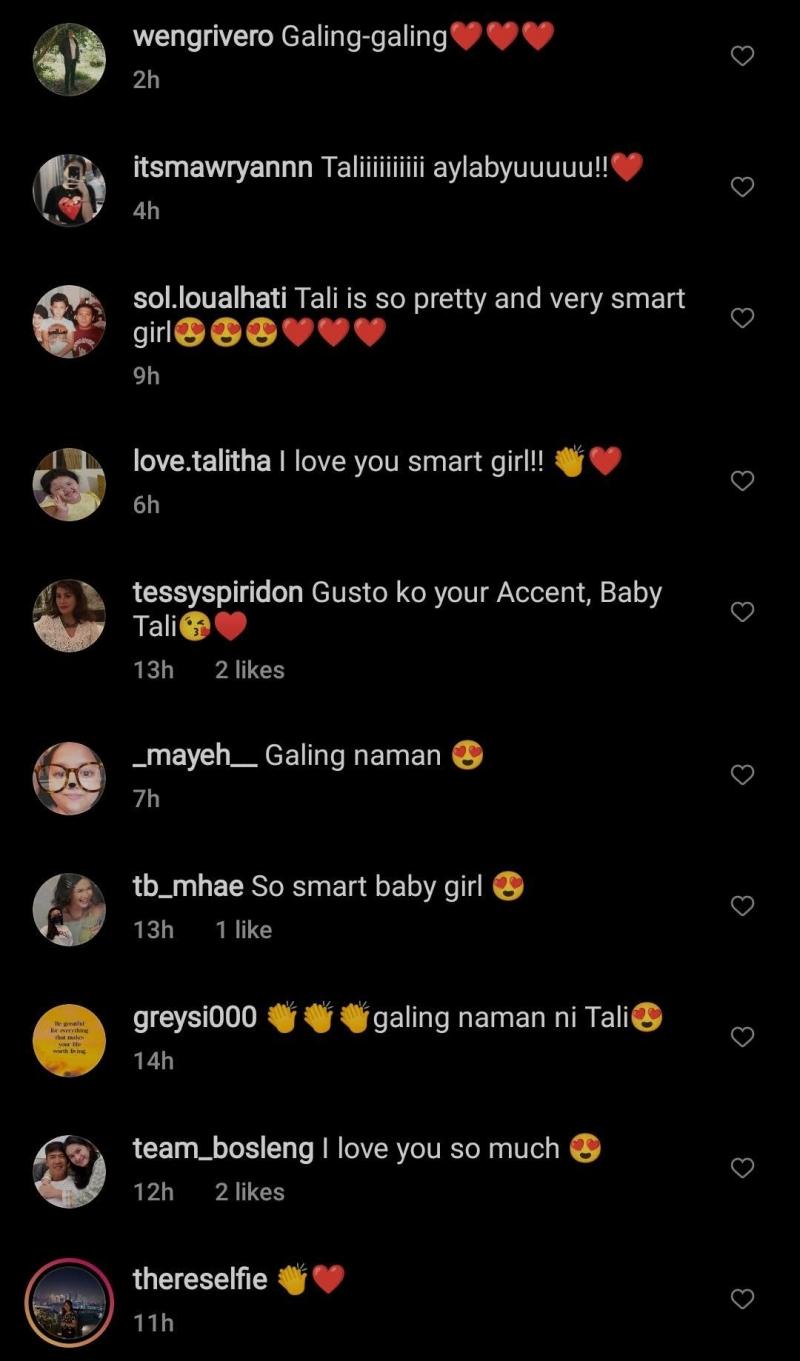Like the comment from love.talitha
The image size is (800, 1361).
[x=742, y=481]
